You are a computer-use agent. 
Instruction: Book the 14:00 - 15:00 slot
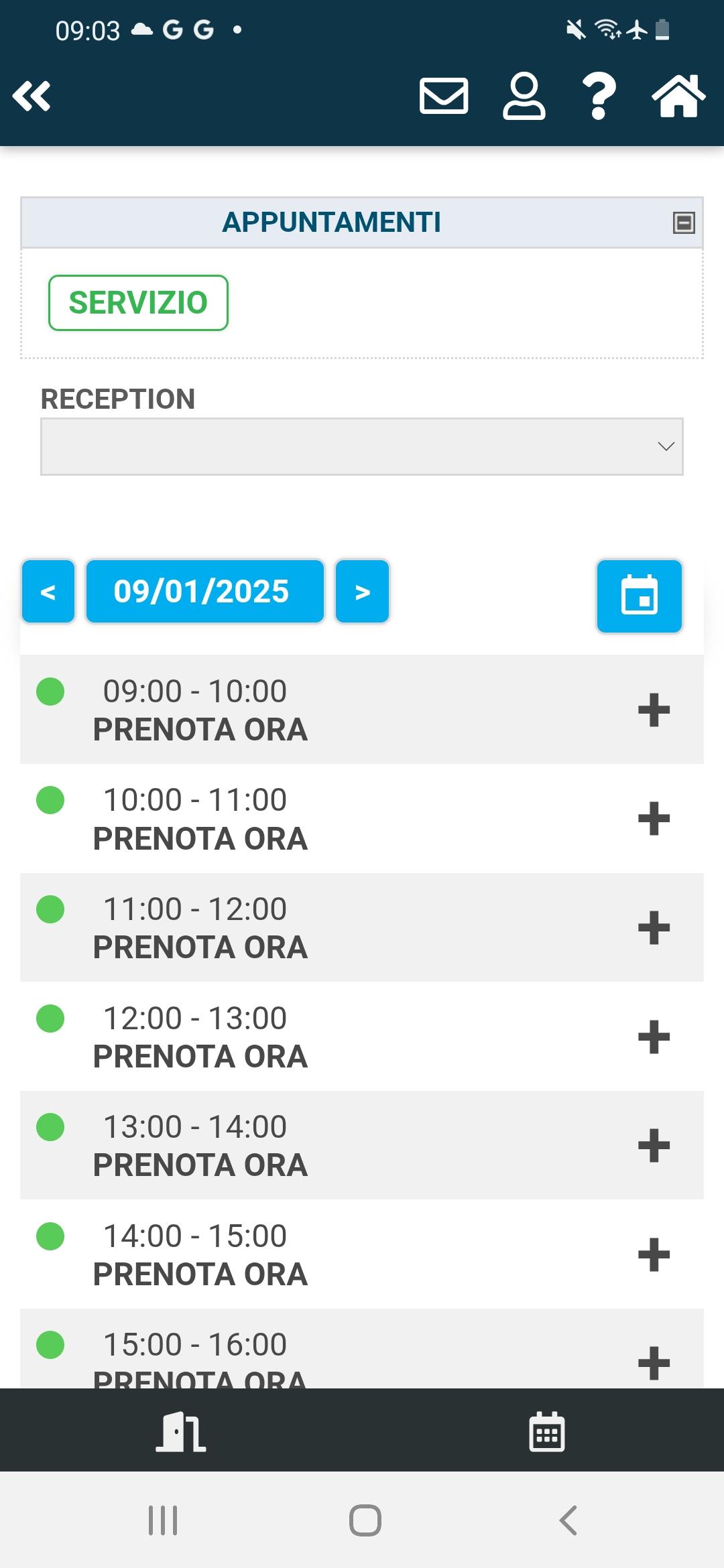(362, 1254)
